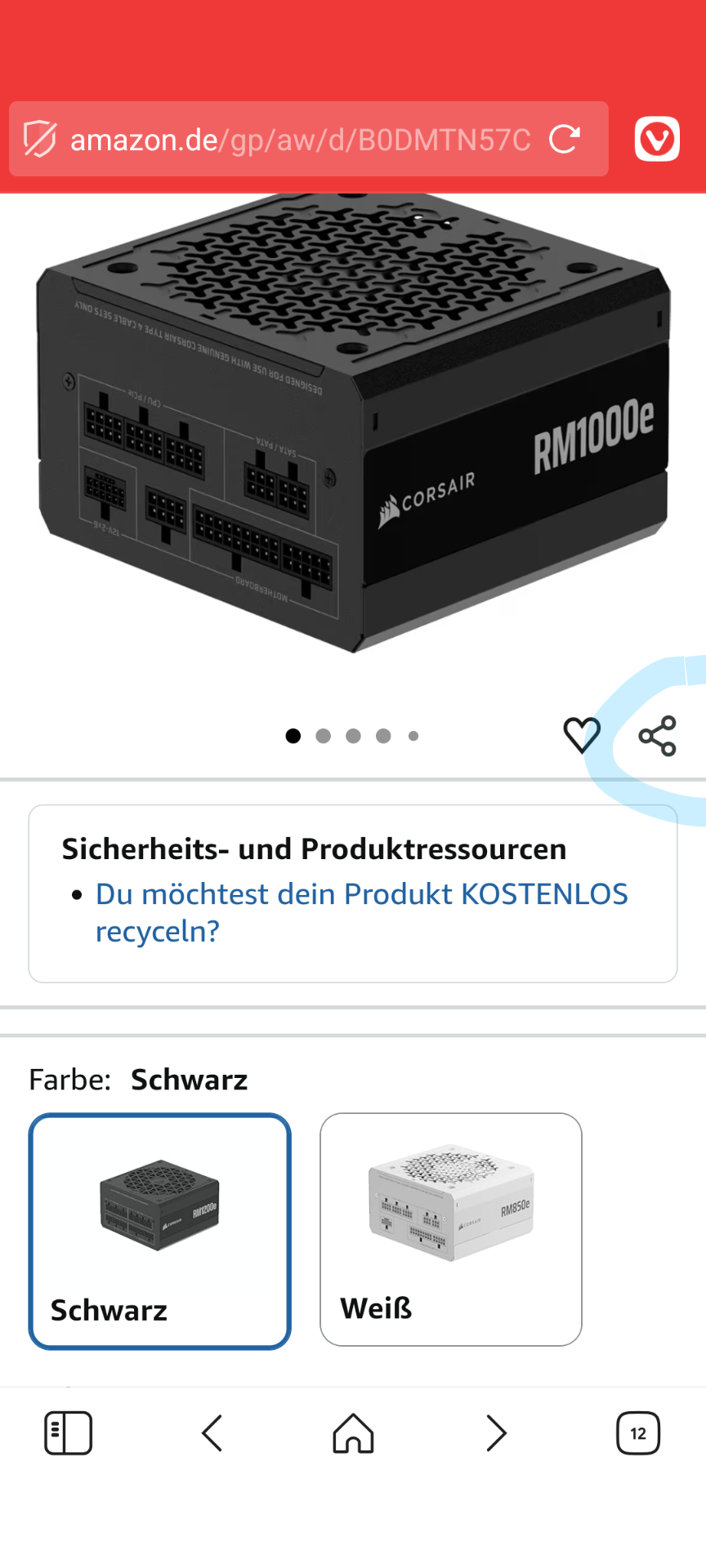Image resolution: width=706 pixels, height=1568 pixels.
Task: Select the Schwarz color option
Action: pyautogui.click(x=160, y=1231)
